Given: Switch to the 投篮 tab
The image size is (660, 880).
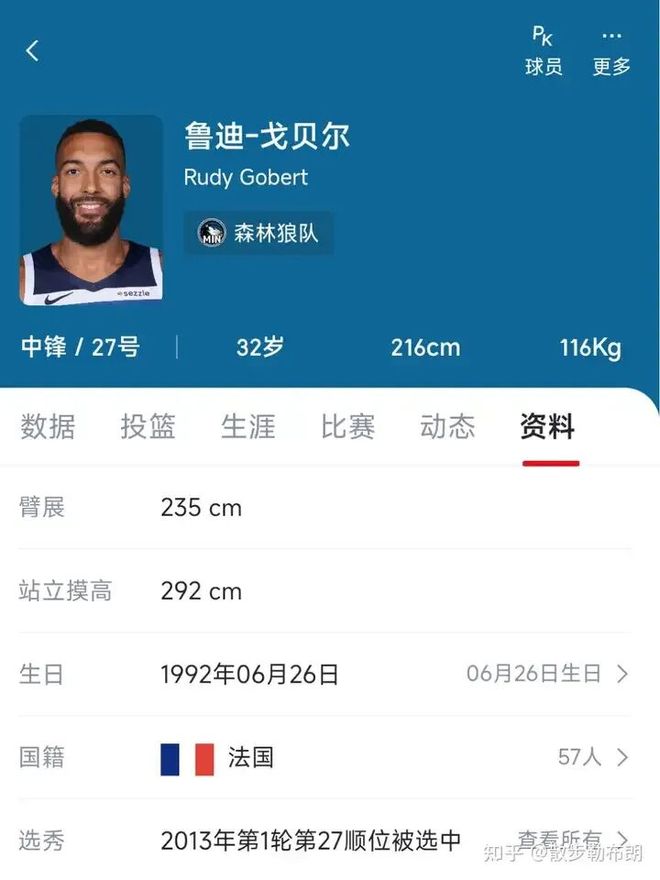Looking at the screenshot, I should coord(148,427).
